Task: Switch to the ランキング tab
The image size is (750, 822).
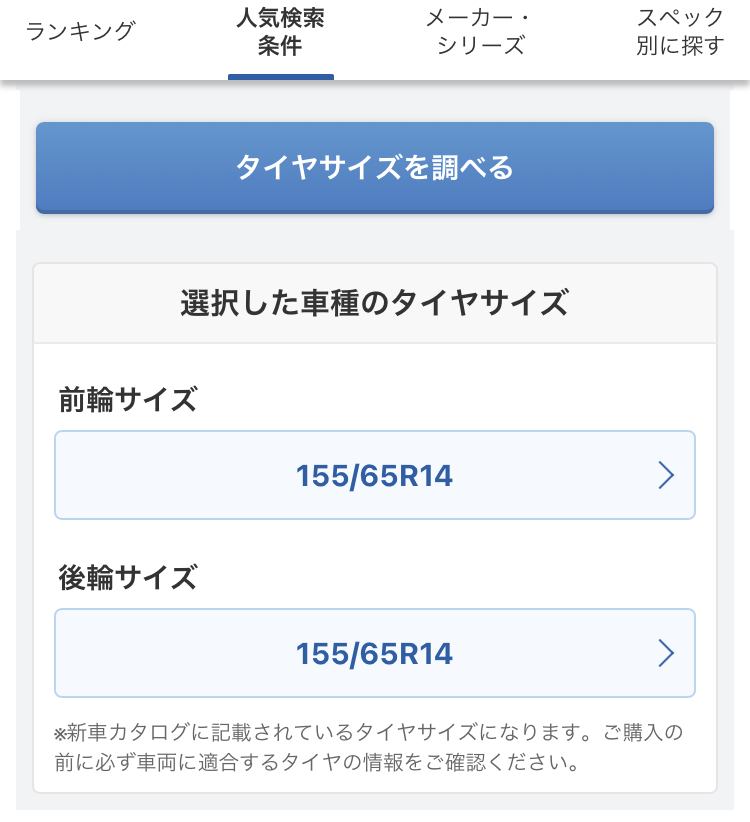Action: point(80,32)
